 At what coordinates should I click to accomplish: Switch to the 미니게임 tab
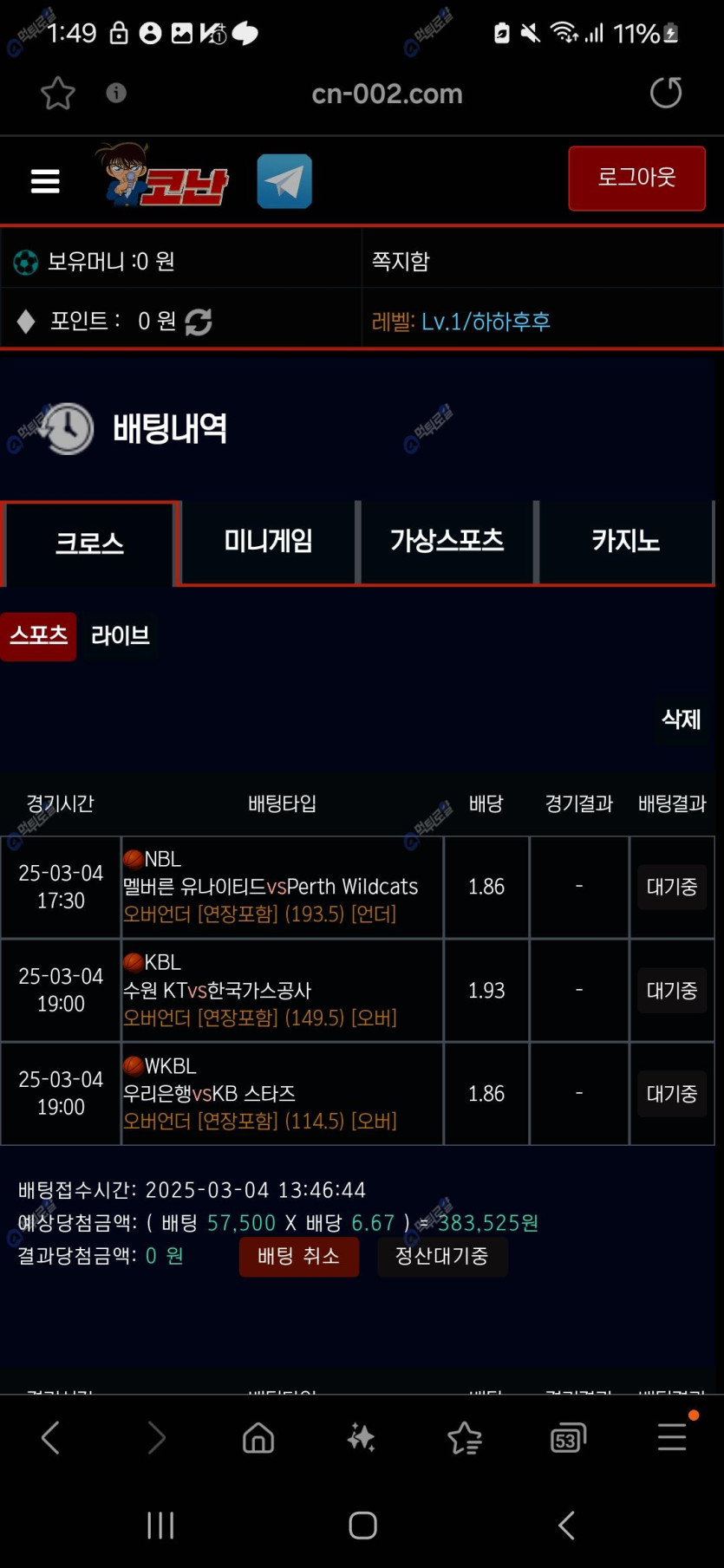pyautogui.click(x=268, y=542)
